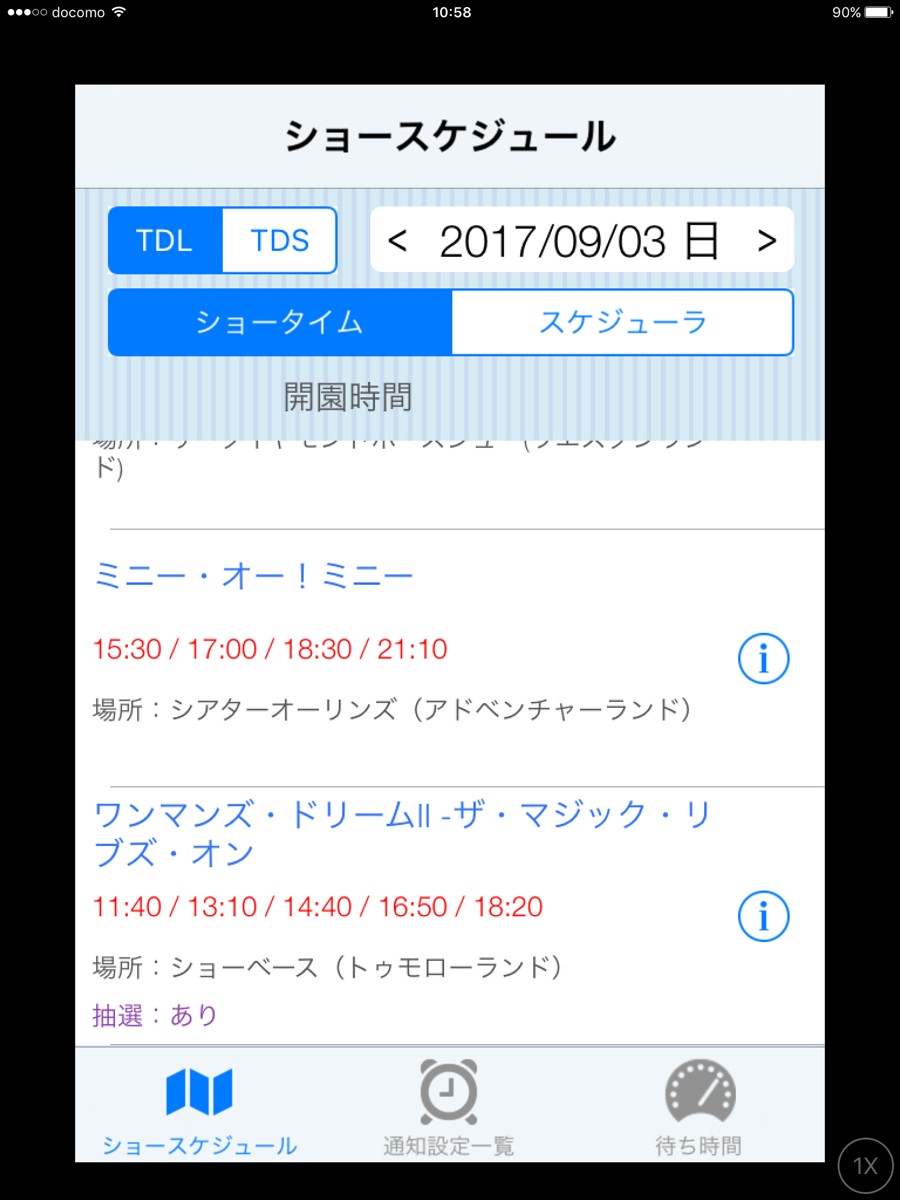Image resolution: width=900 pixels, height=1200 pixels.
Task: Toggle the 1X scaling button
Action: tap(865, 1165)
